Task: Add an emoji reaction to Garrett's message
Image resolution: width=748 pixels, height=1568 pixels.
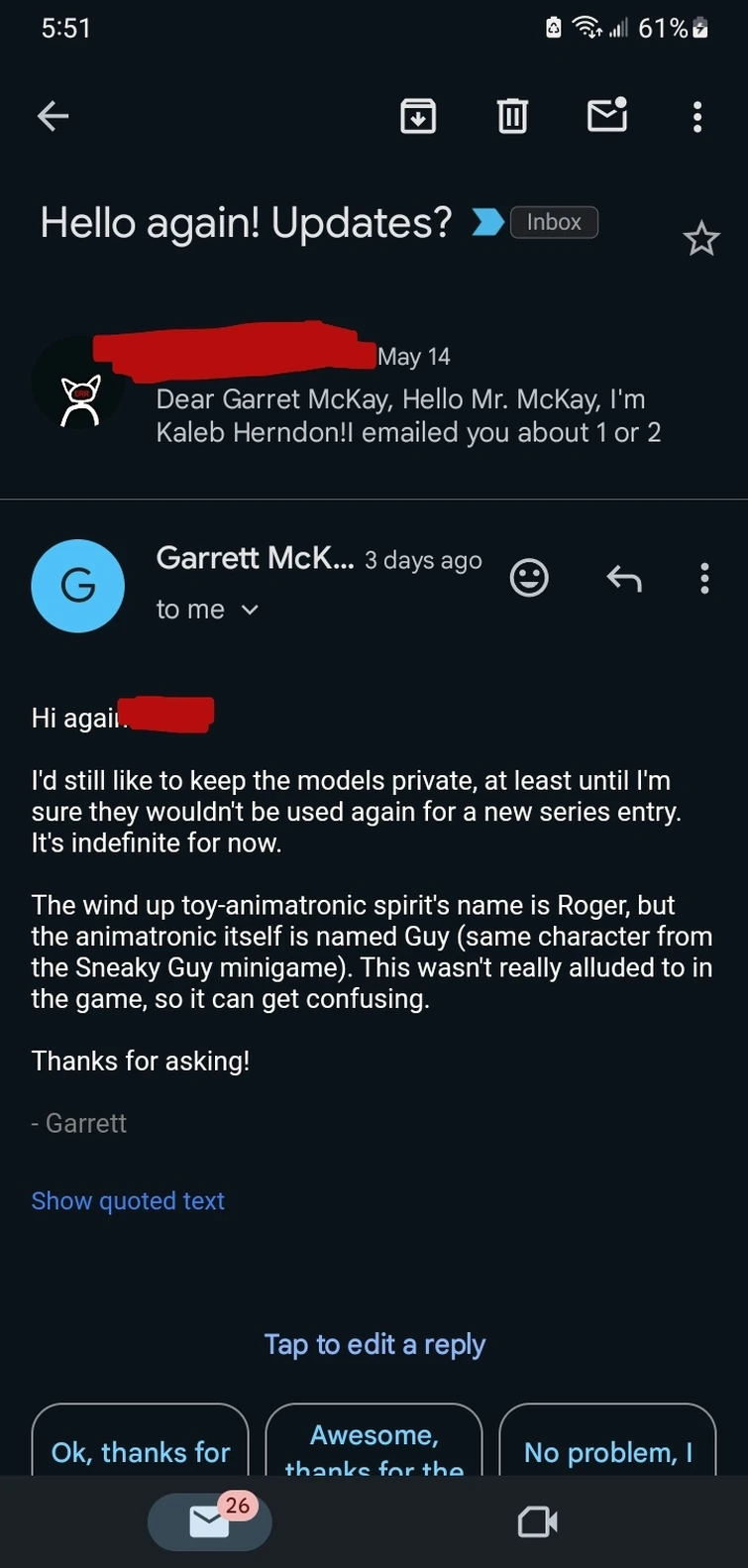Action: point(529,577)
